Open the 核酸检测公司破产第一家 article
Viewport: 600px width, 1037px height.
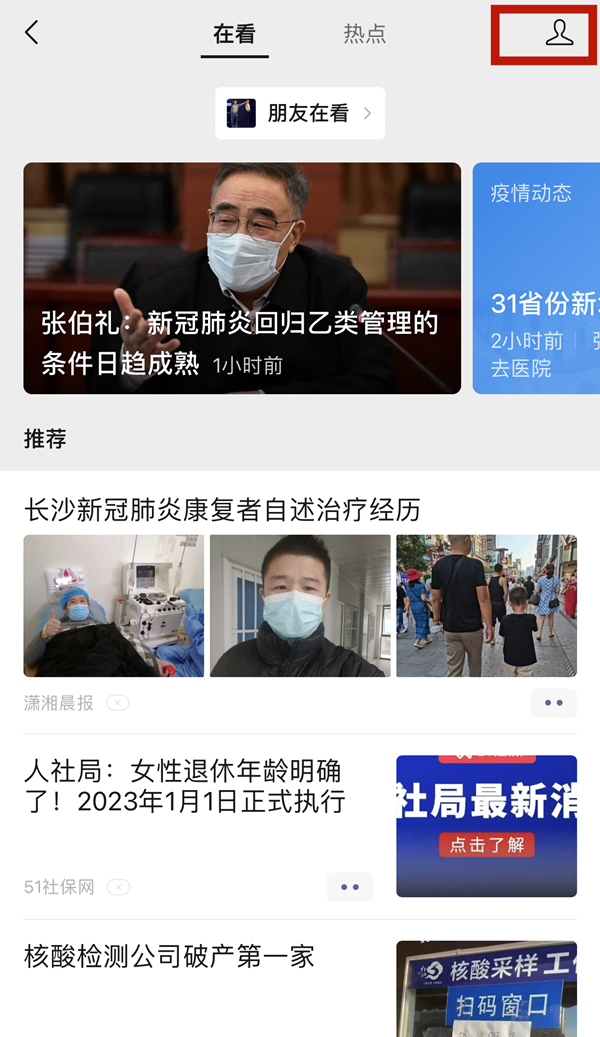tap(169, 956)
